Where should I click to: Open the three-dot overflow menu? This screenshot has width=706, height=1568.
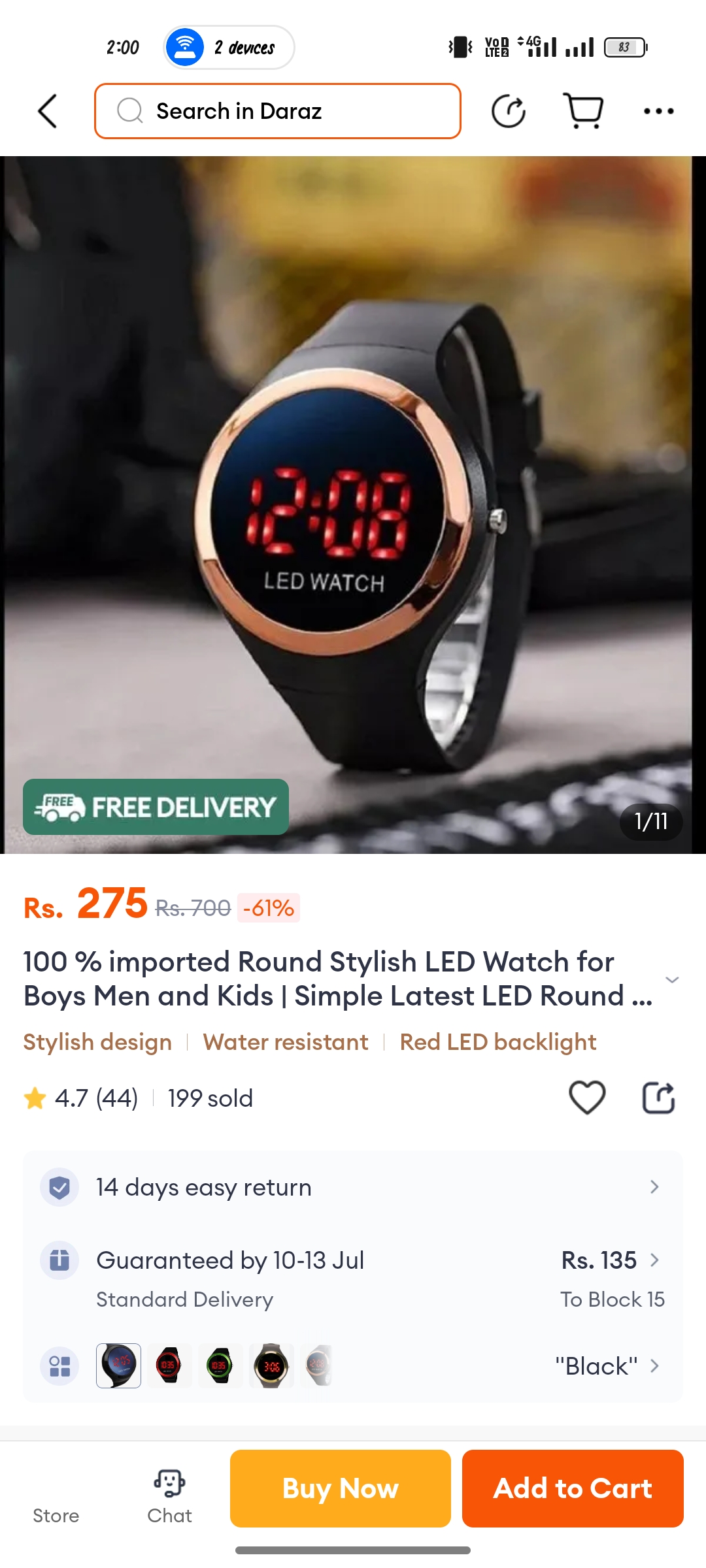[x=658, y=111]
